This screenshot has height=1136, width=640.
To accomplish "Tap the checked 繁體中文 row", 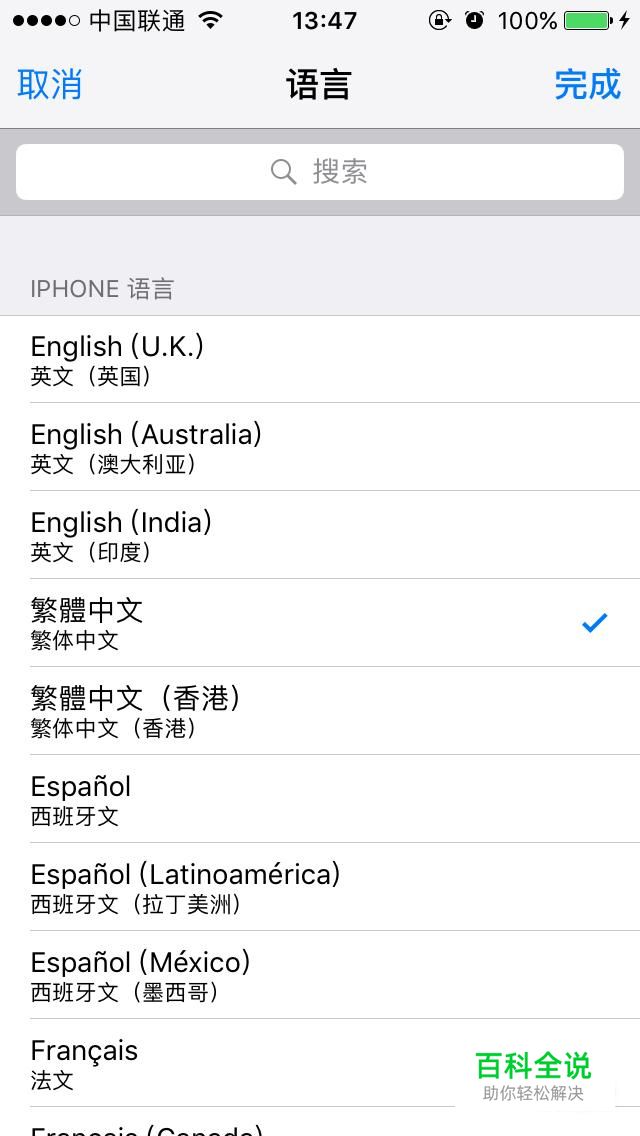I will (x=320, y=623).
